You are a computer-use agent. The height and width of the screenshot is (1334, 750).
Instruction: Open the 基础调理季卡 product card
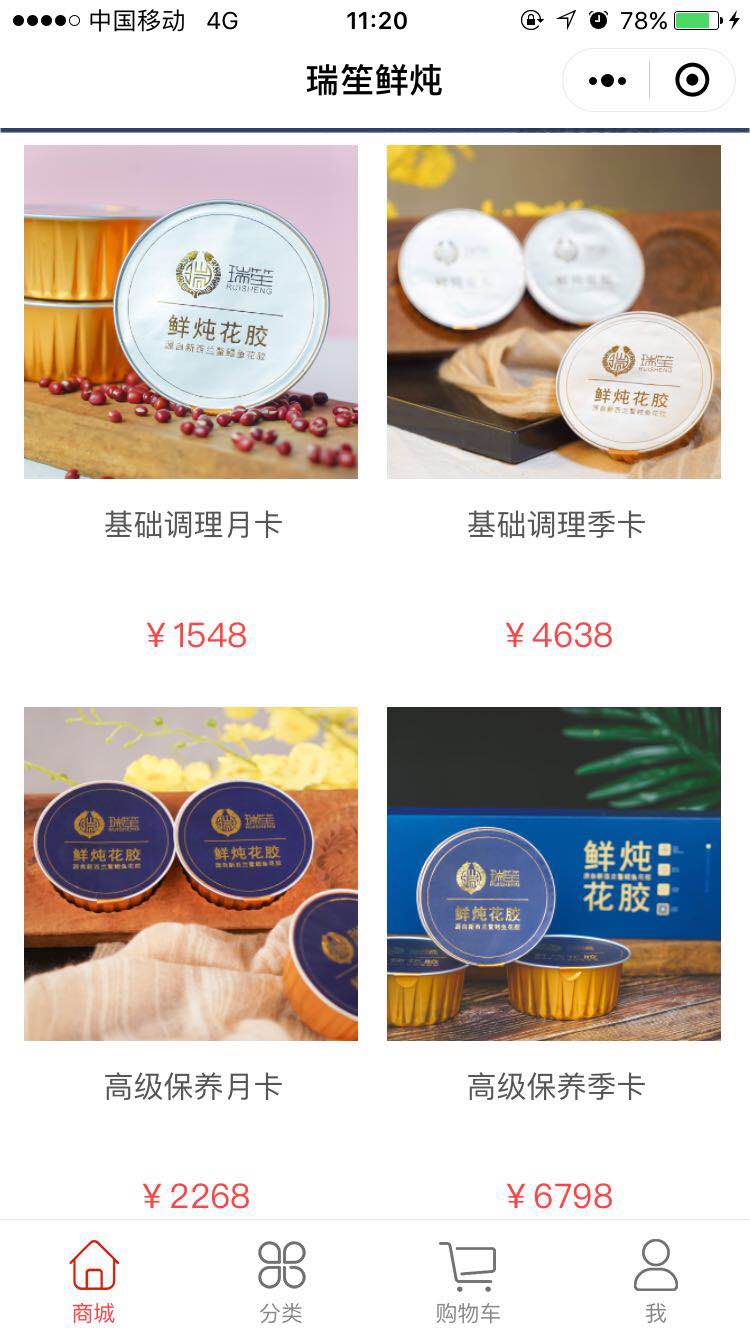554,312
